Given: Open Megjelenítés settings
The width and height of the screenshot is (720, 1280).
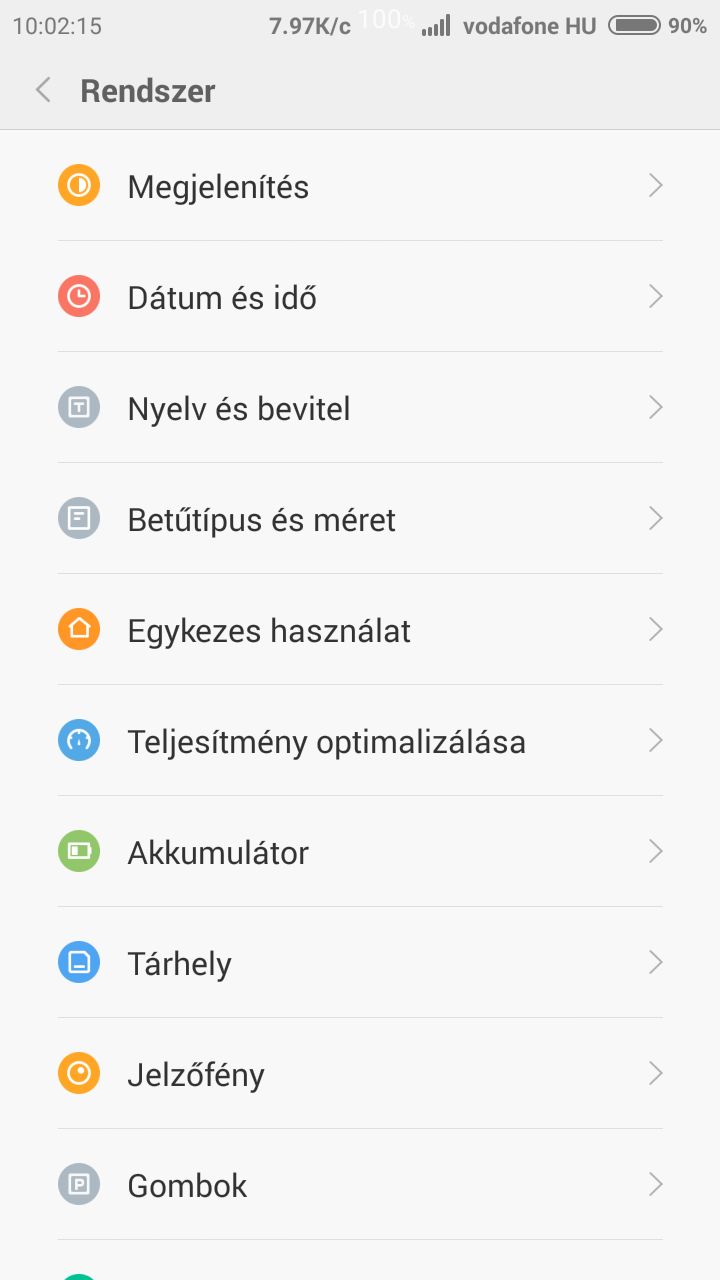Looking at the screenshot, I should [360, 187].
